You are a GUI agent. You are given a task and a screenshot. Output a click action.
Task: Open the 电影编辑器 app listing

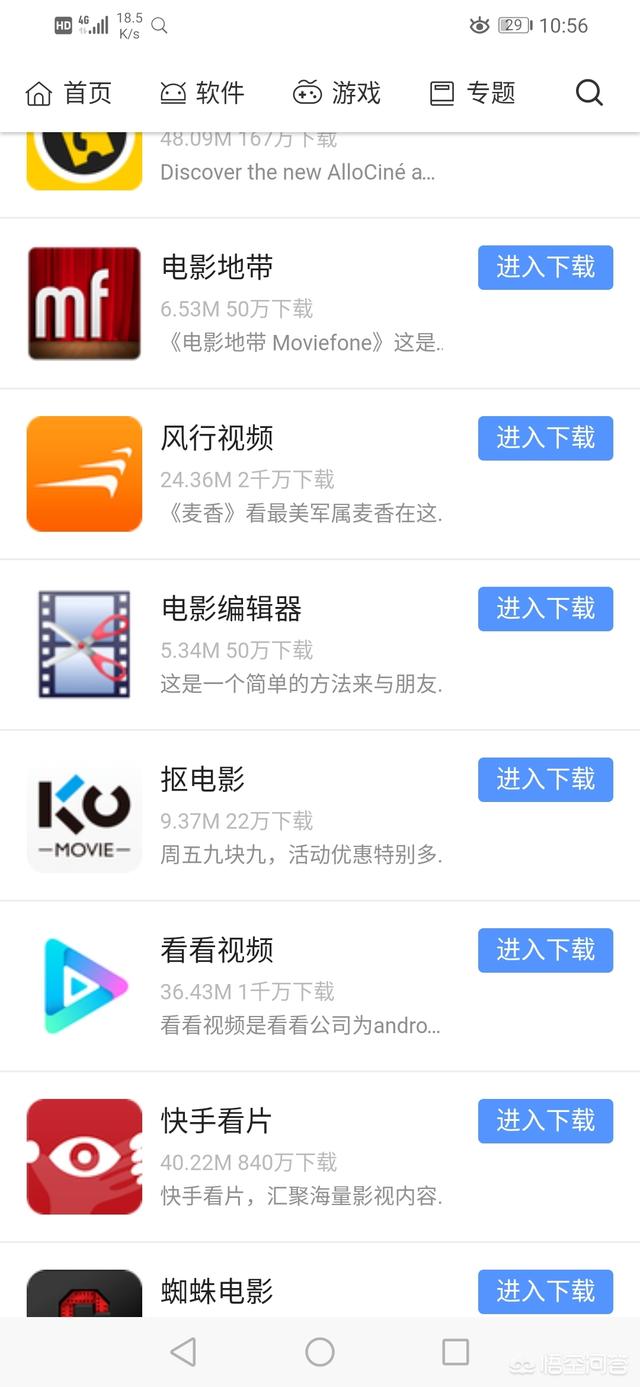click(231, 609)
